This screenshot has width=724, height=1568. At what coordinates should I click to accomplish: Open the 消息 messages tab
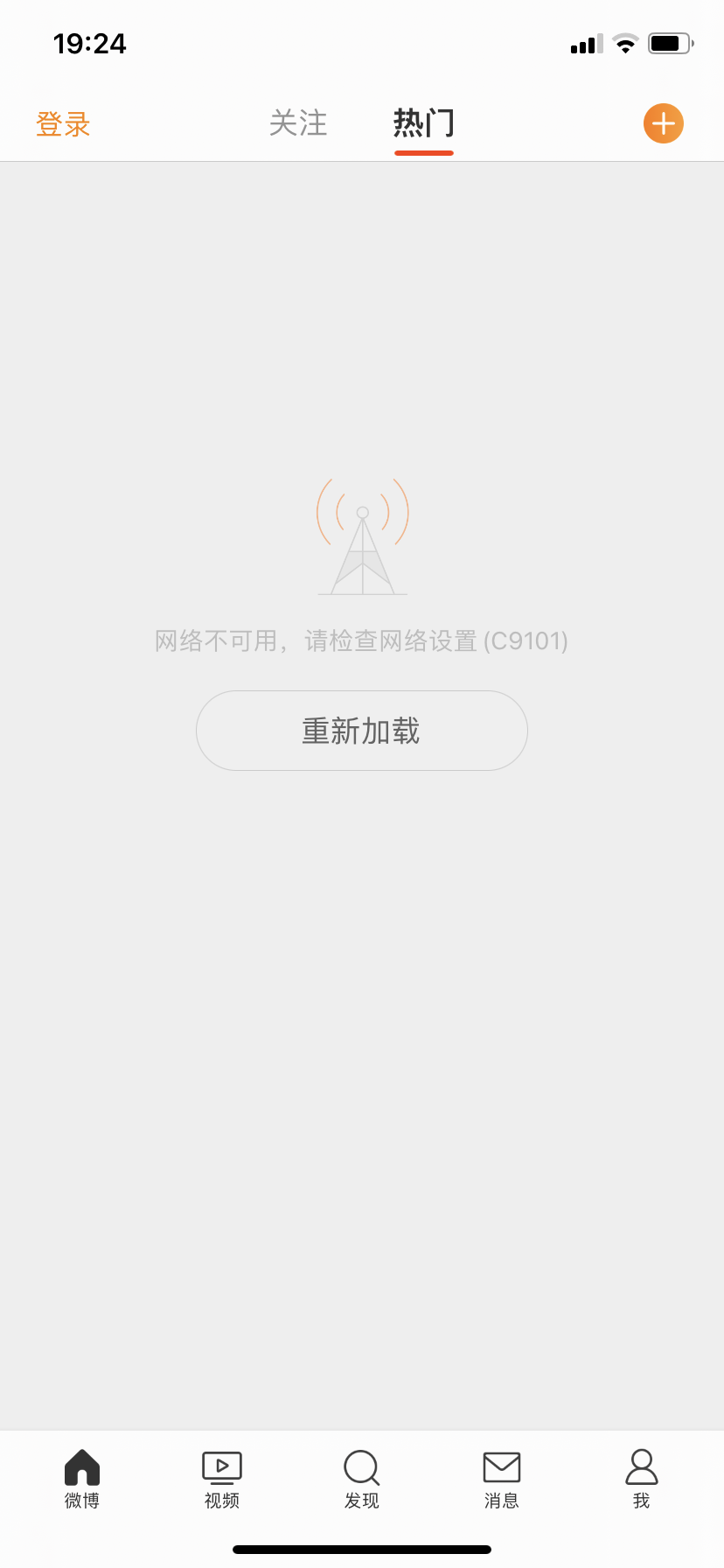point(502,1479)
